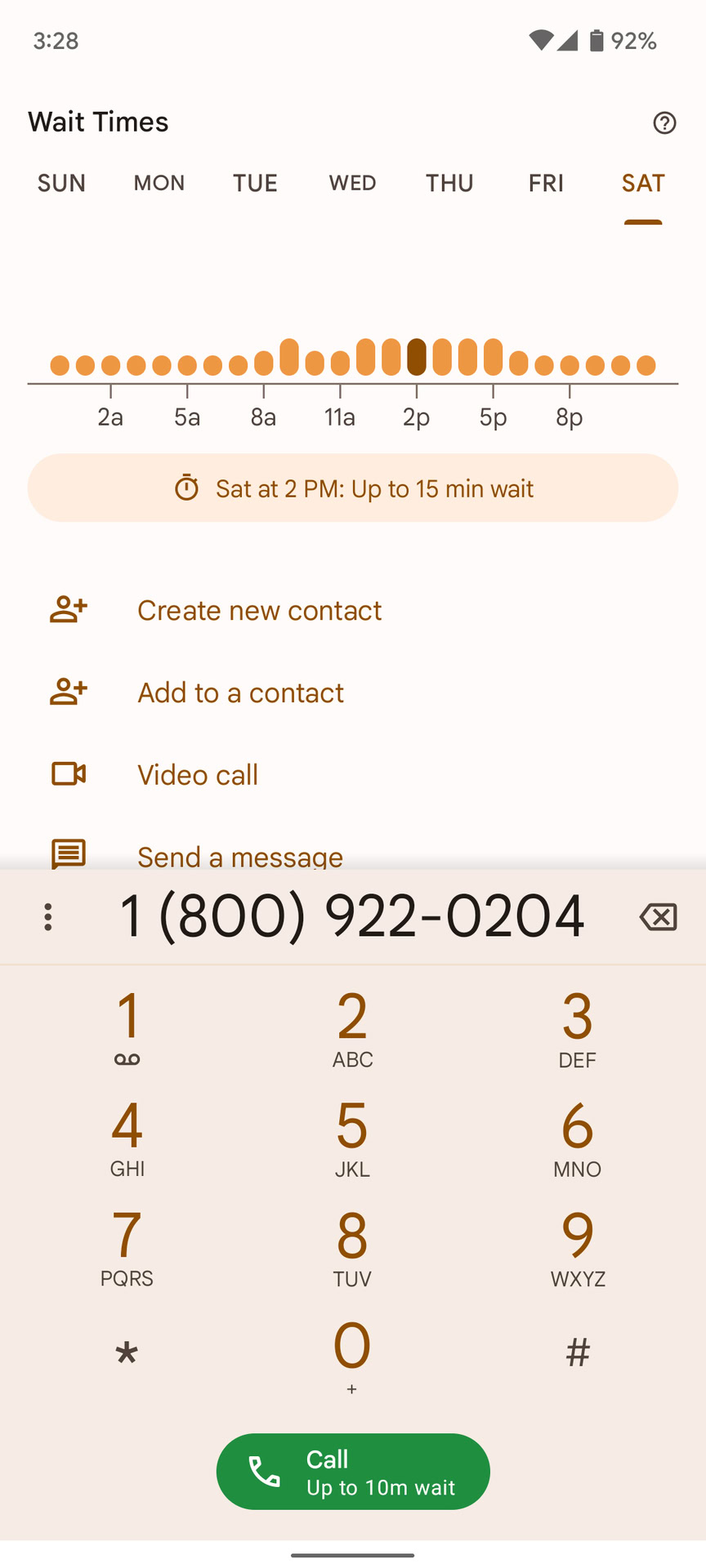Viewport: 706px width, 1568px height.
Task: Tap Create new contact
Action: [x=259, y=610]
